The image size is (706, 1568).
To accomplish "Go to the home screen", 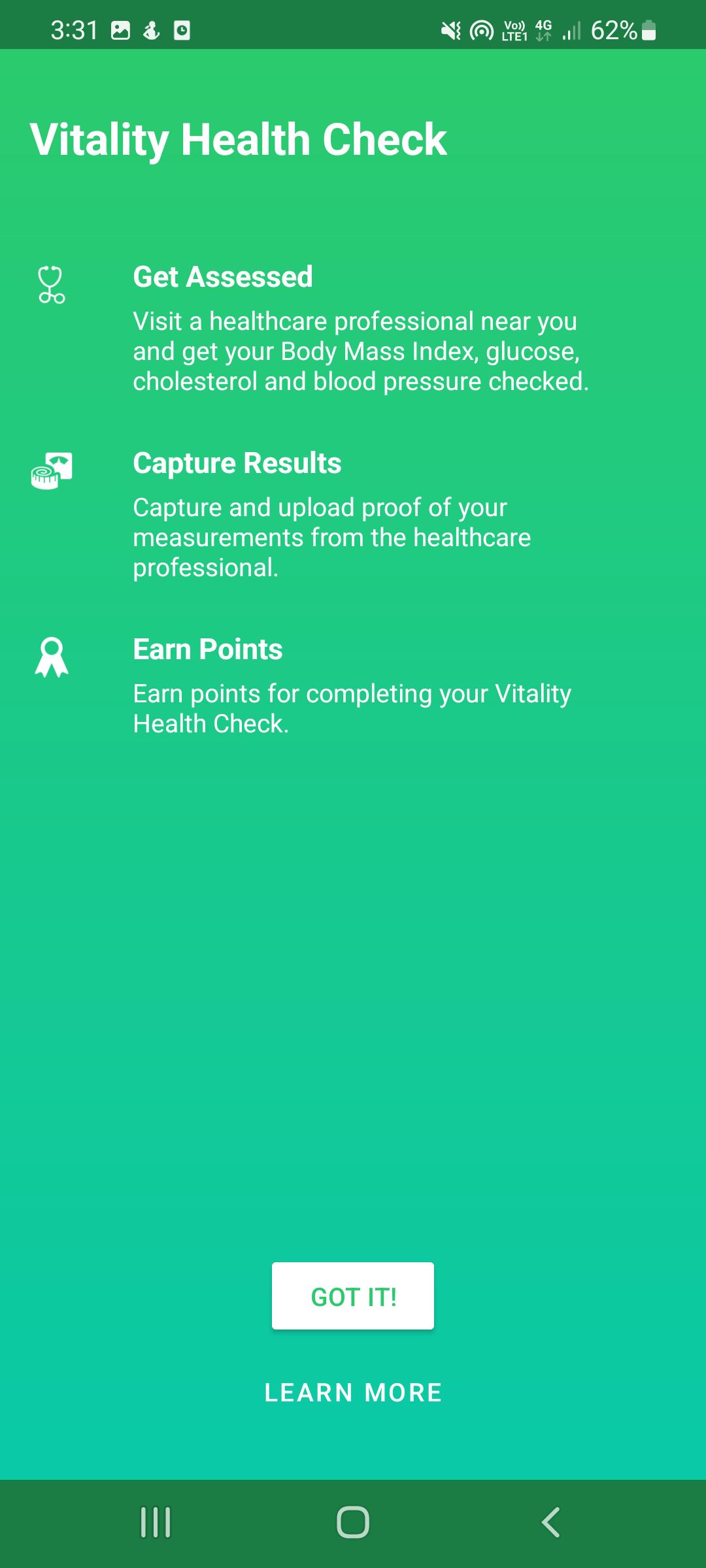I will (x=353, y=1522).
